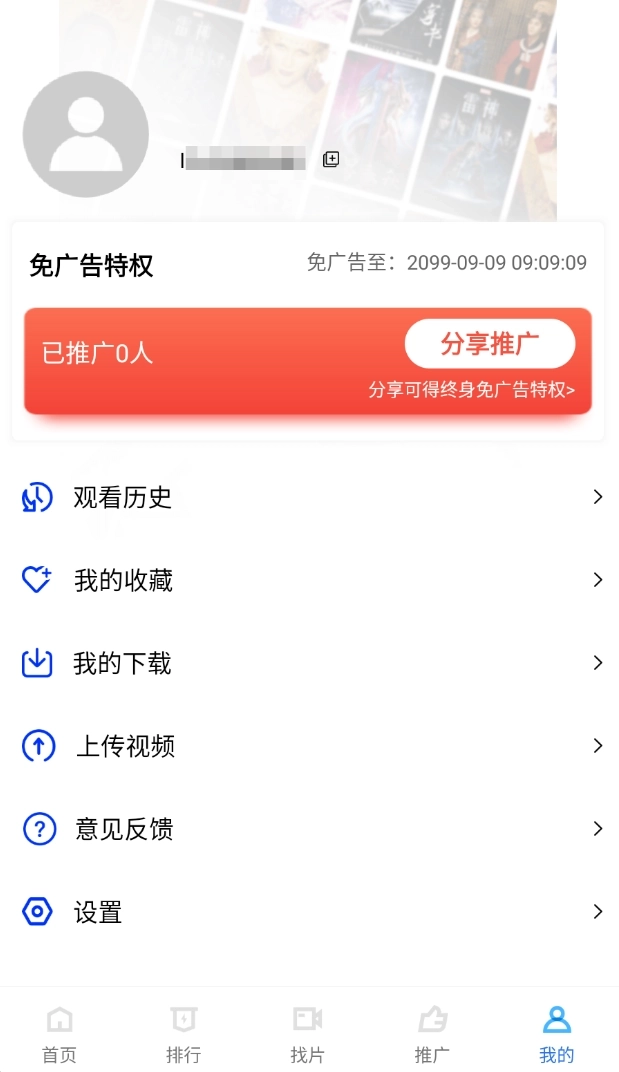This screenshot has height=1072, width=619.
Task: Open 设置 settings
Action: pos(310,912)
